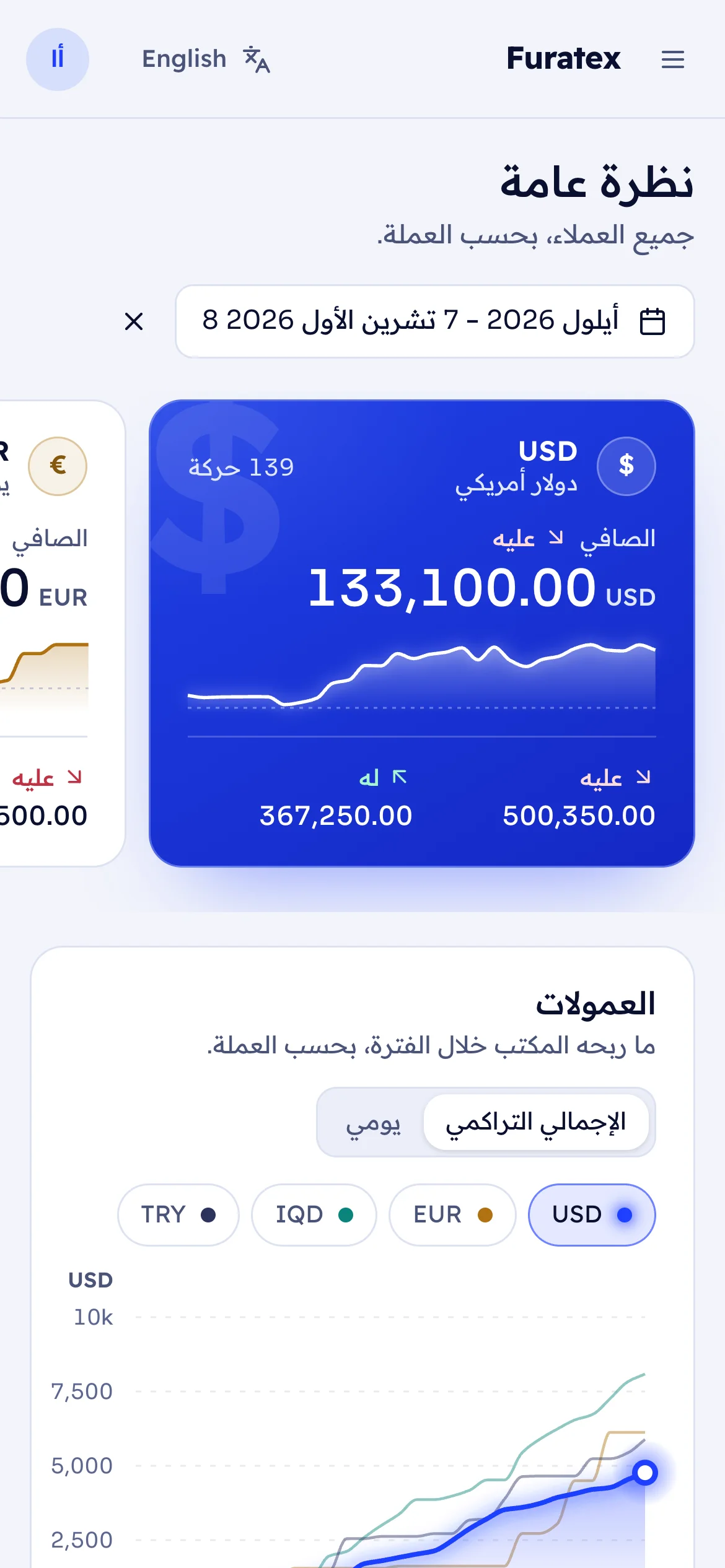Open the USD currency card
The height and width of the screenshot is (1568, 725).
(x=422, y=633)
